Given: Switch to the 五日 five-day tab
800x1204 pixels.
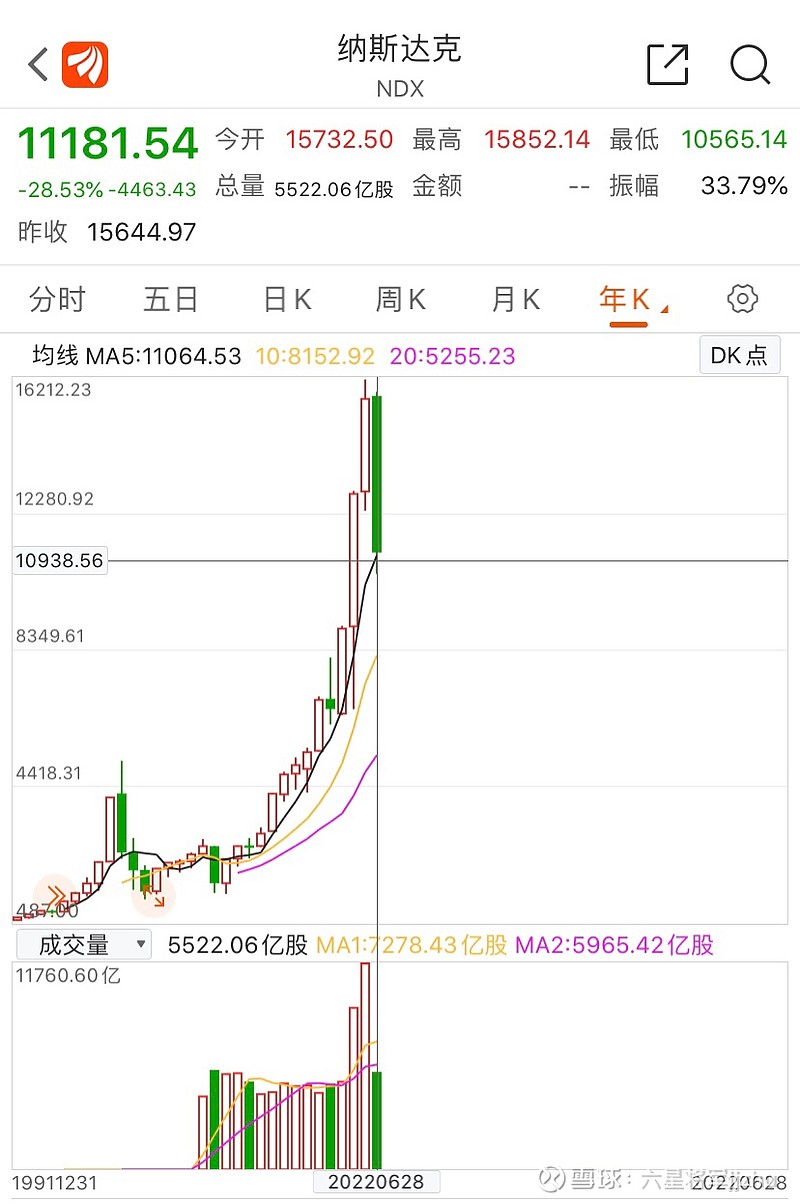Looking at the screenshot, I should coord(171,299).
